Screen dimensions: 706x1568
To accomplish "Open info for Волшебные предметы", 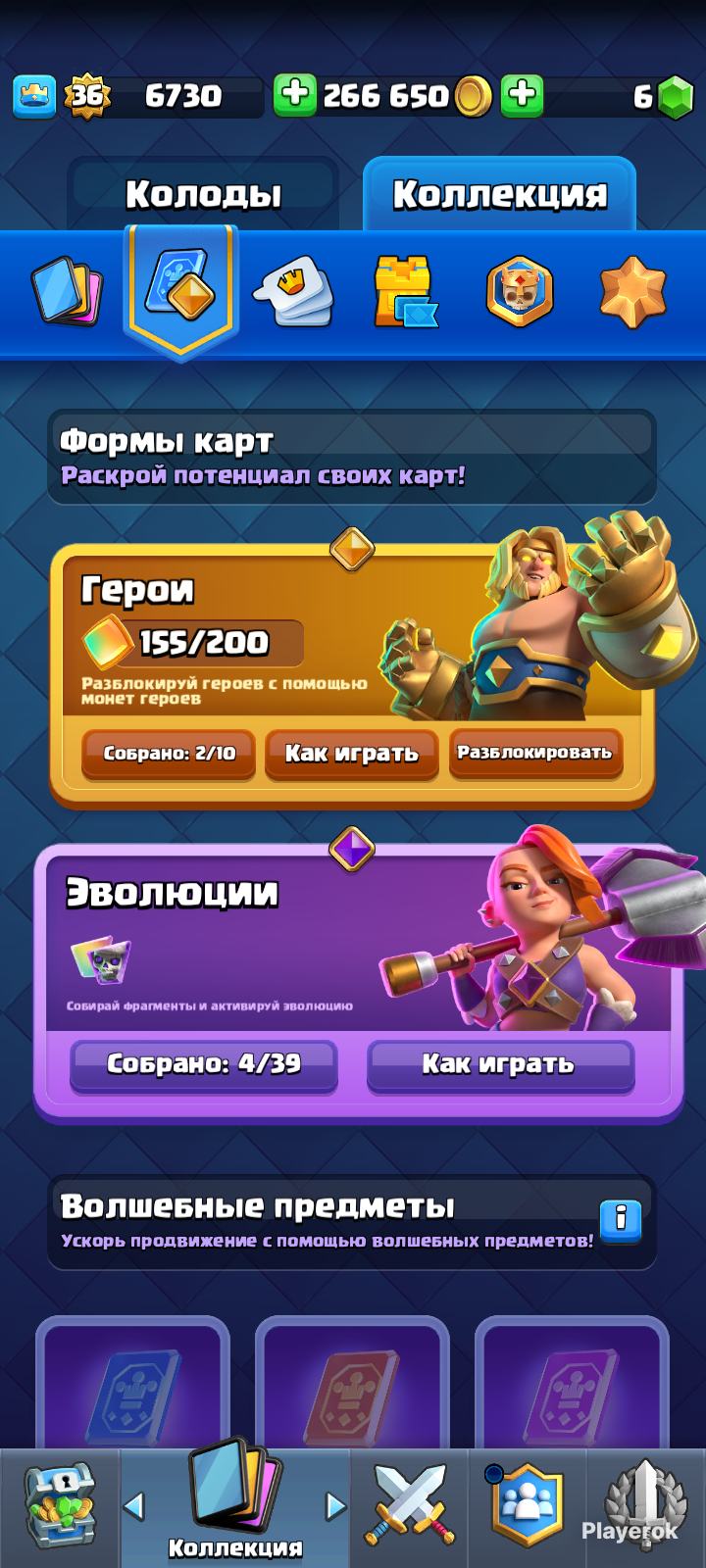I will pos(621,1221).
